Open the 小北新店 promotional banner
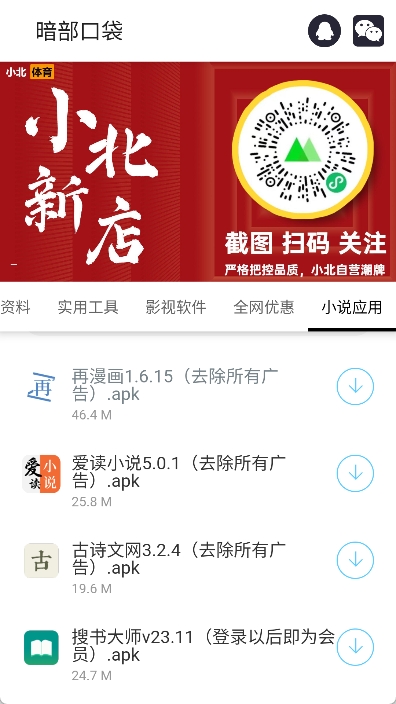 coord(198,172)
